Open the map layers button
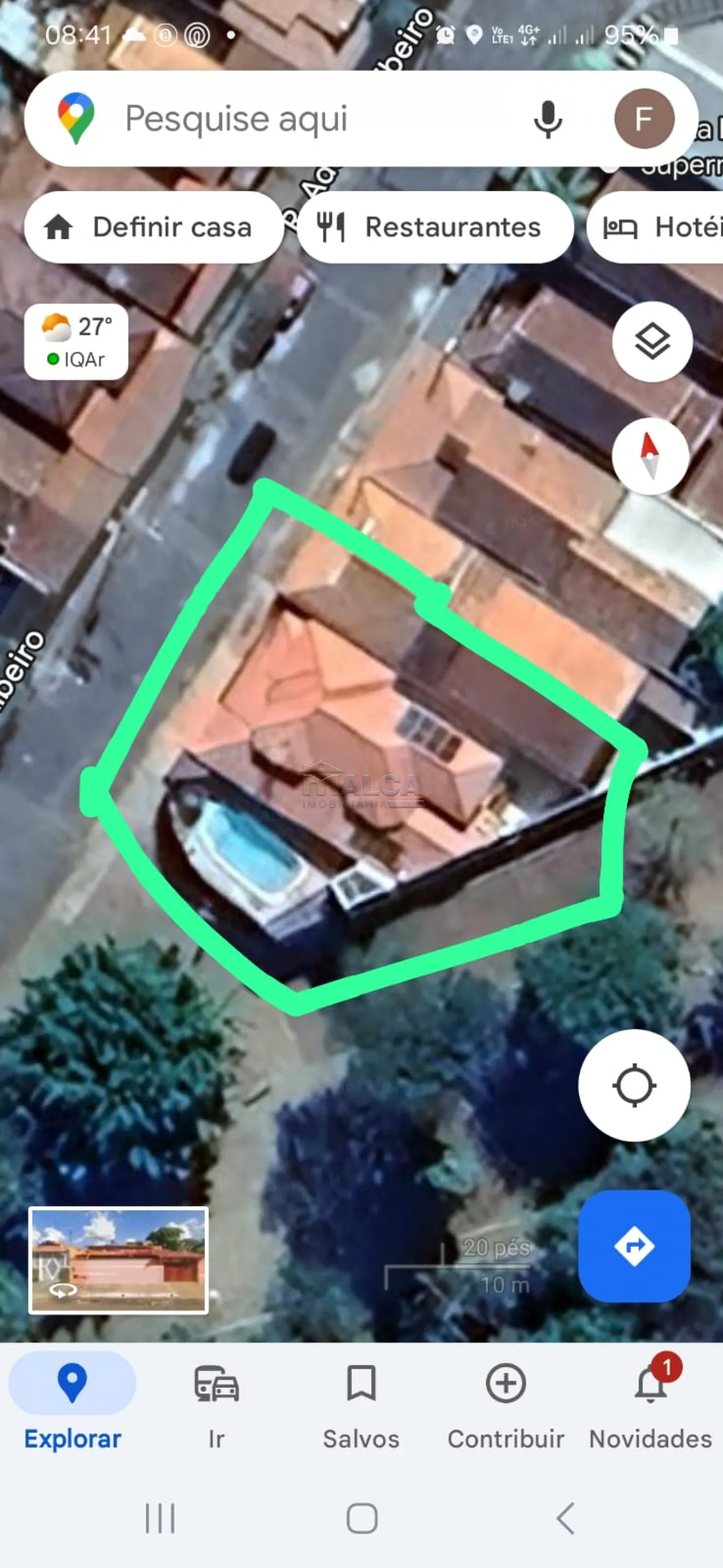This screenshot has width=723, height=1568. (652, 341)
